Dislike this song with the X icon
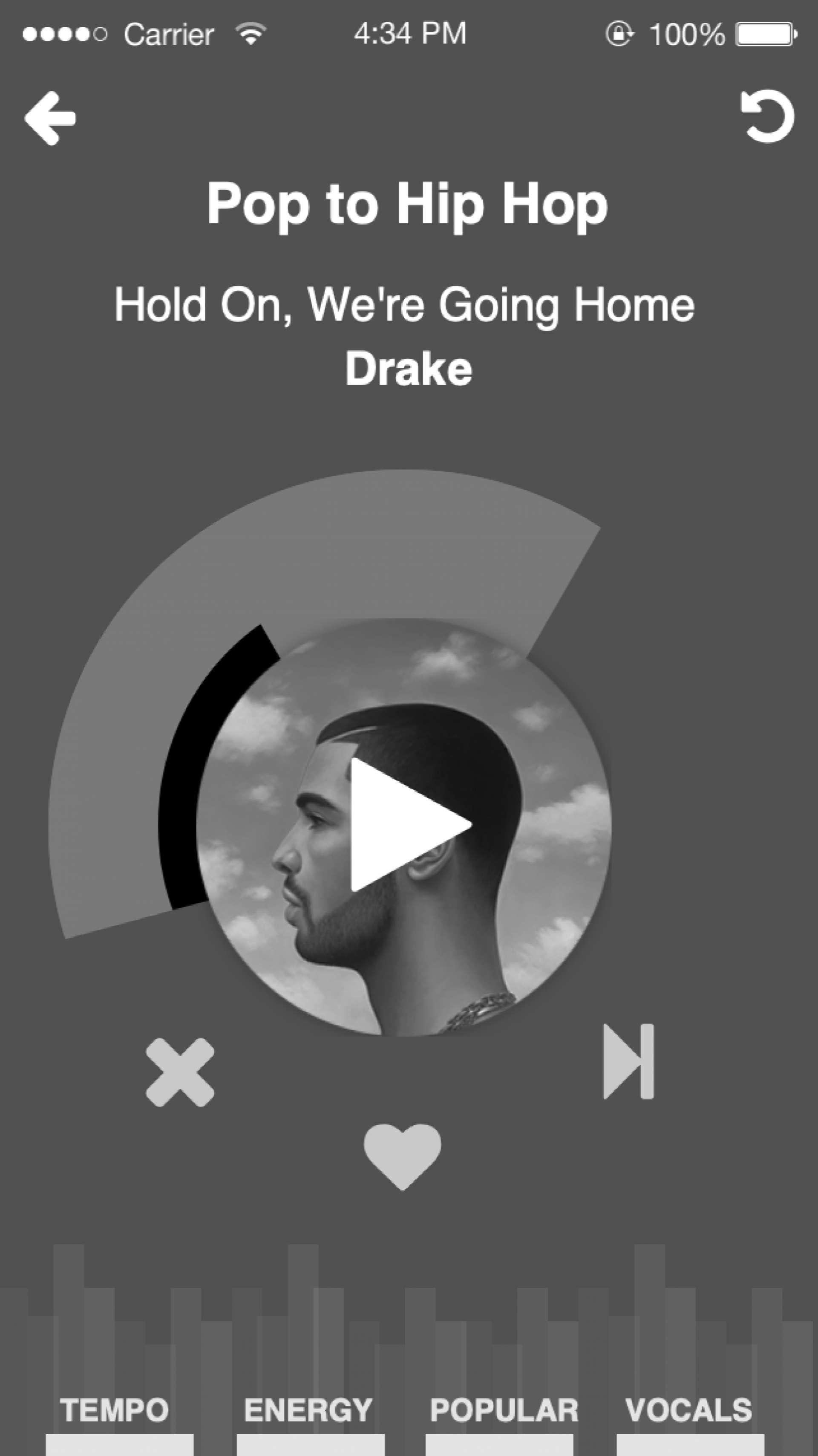Screen dimensions: 818x1456 (x=180, y=1072)
